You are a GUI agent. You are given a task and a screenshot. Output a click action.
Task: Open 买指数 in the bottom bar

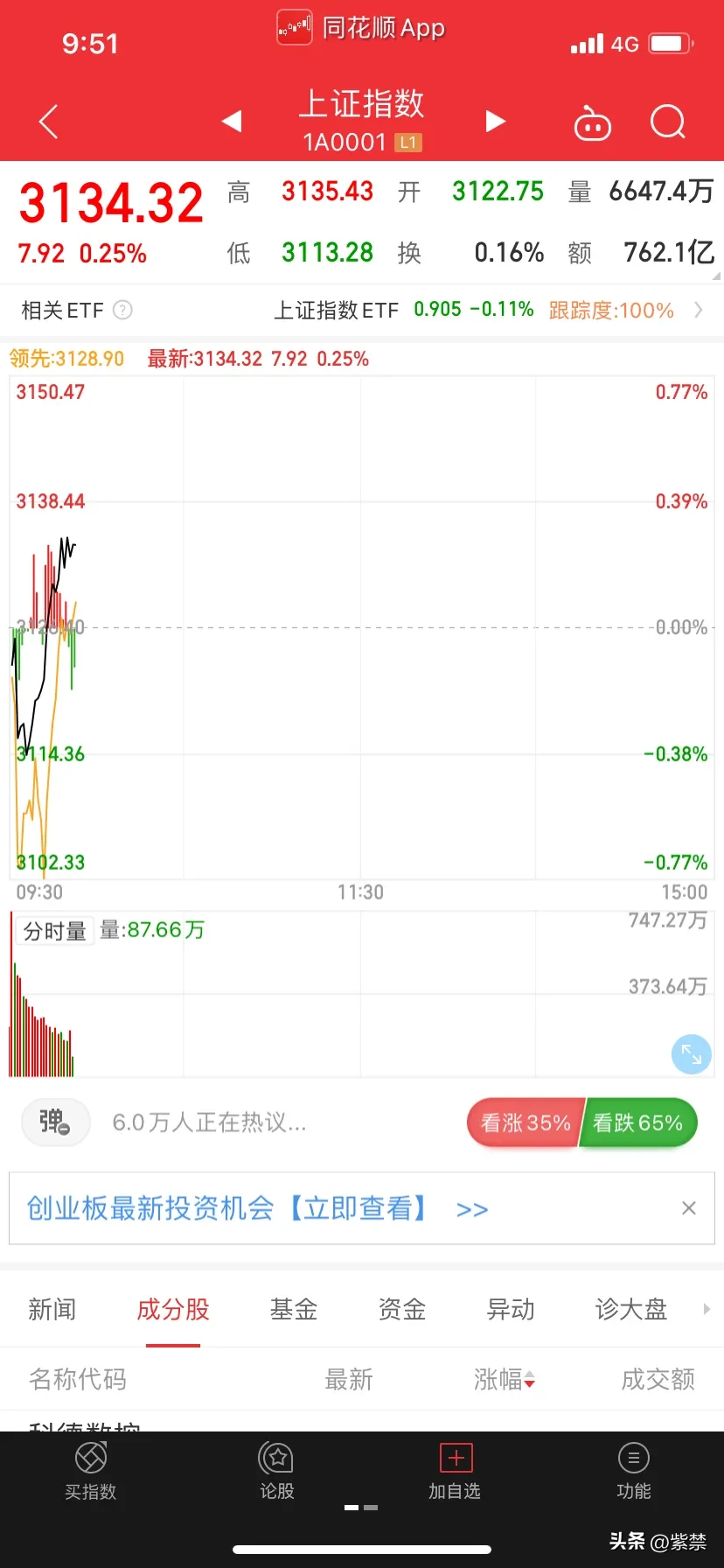(x=90, y=1471)
